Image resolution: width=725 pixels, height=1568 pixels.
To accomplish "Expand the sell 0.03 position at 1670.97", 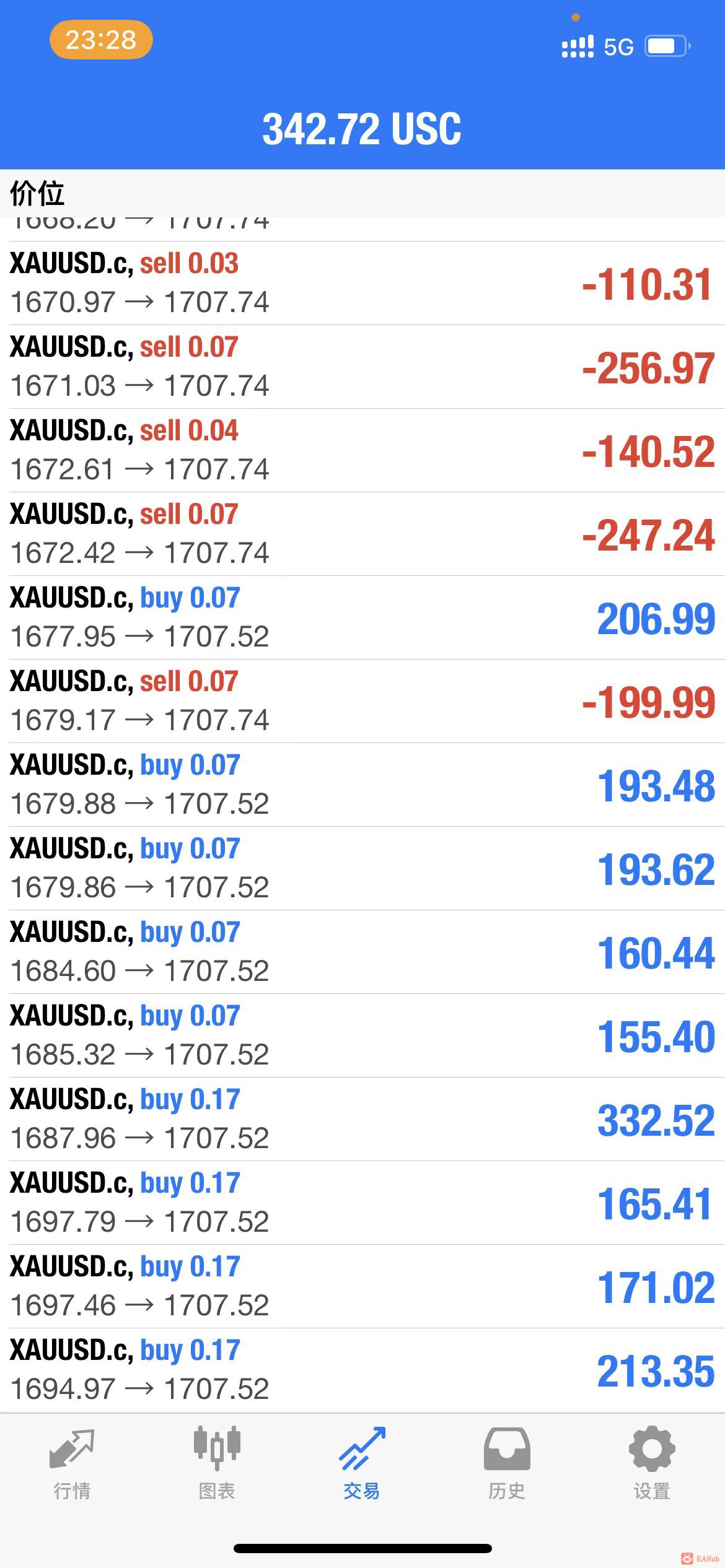I will coord(362,283).
